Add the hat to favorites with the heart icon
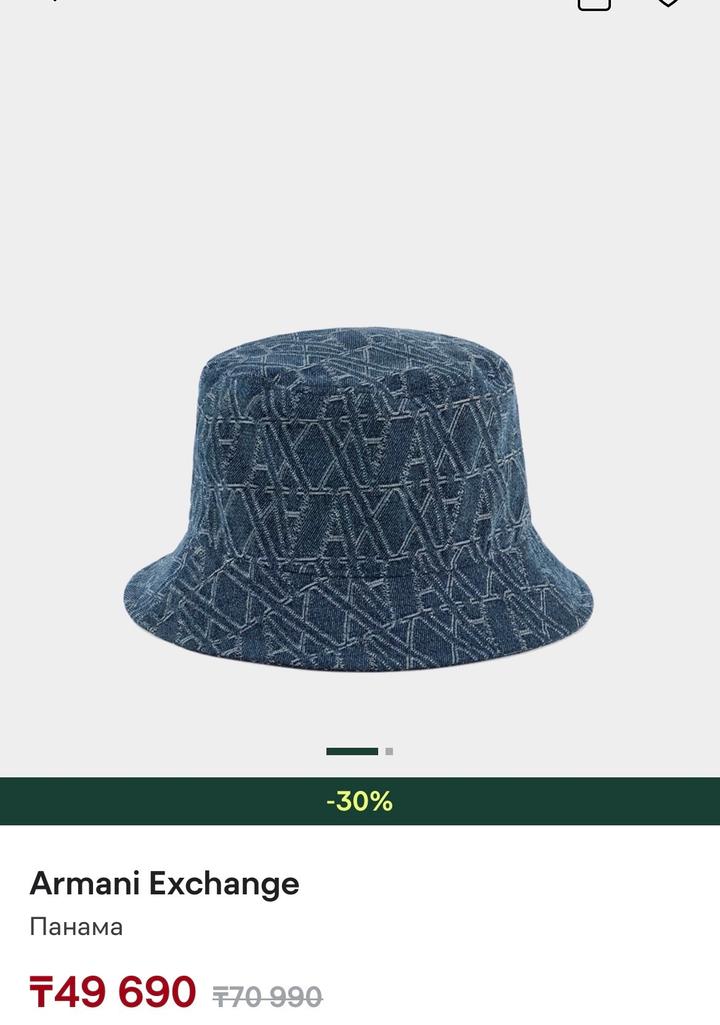 coord(667,2)
